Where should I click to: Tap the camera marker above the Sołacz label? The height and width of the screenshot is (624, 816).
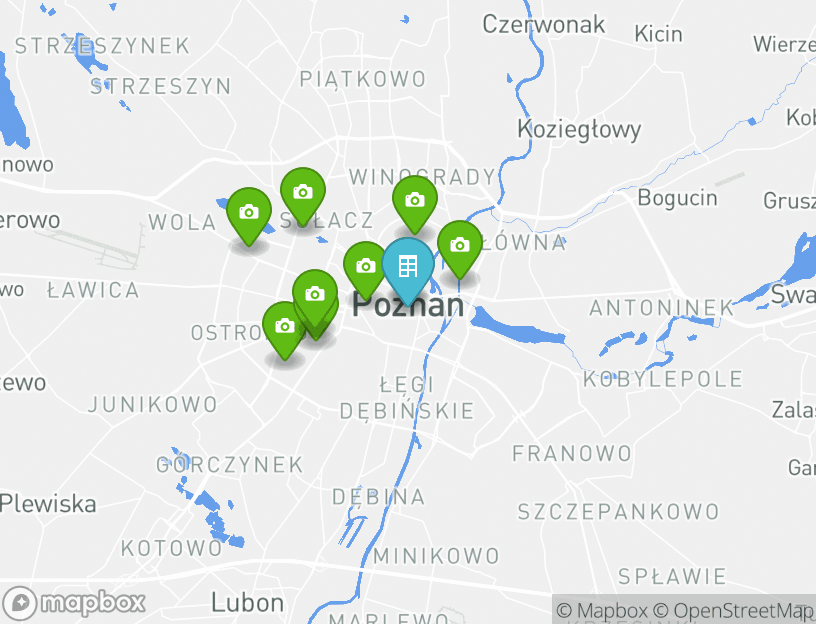[303, 192]
